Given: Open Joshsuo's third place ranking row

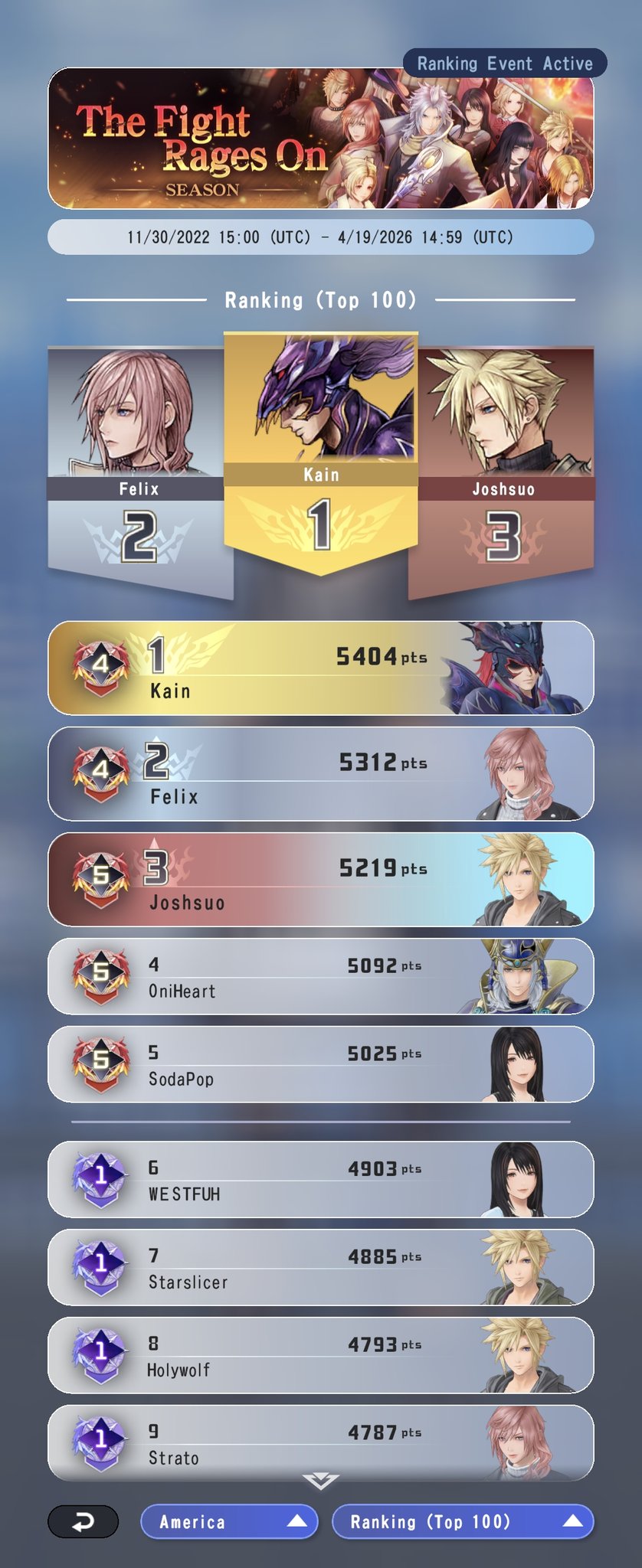Looking at the screenshot, I should coord(320,880).
